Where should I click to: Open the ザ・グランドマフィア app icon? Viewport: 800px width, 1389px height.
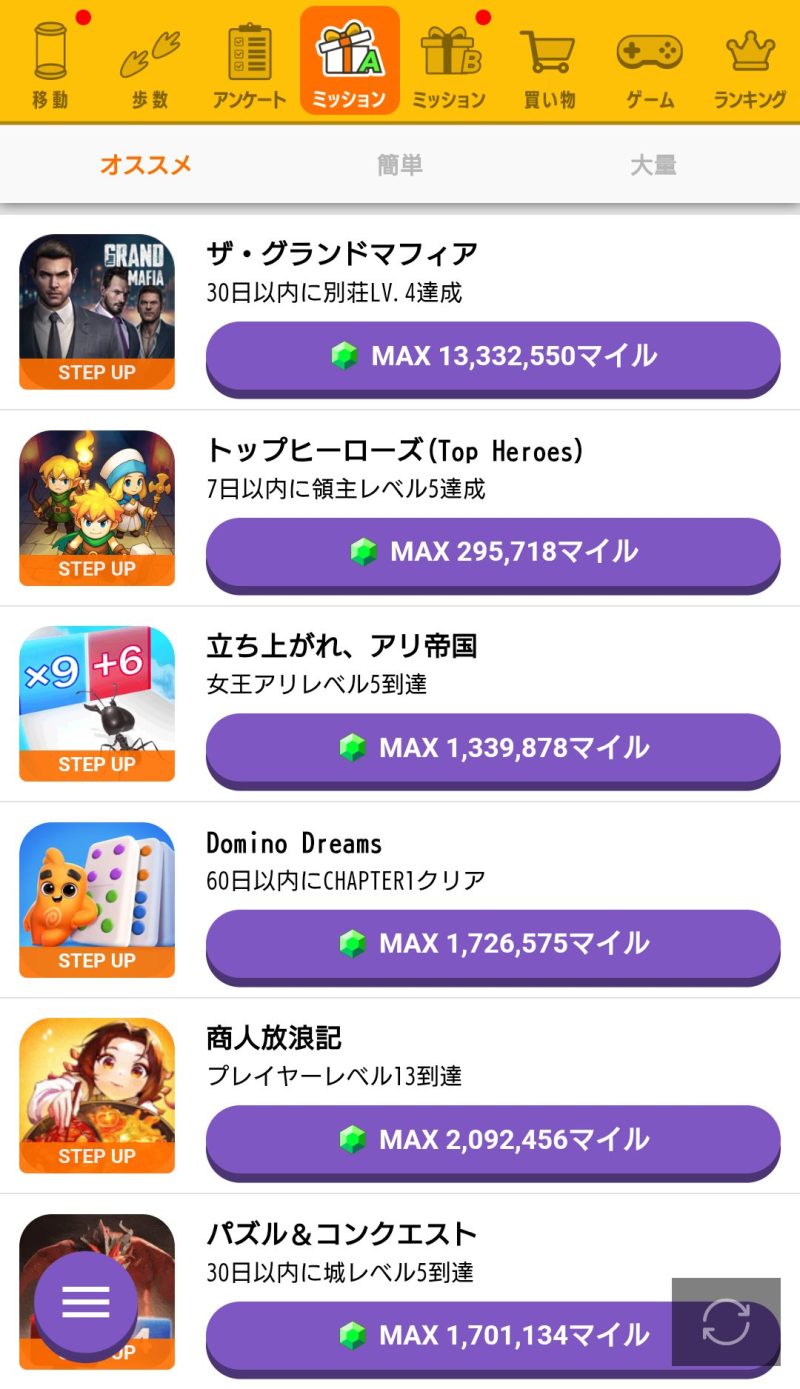click(97, 312)
